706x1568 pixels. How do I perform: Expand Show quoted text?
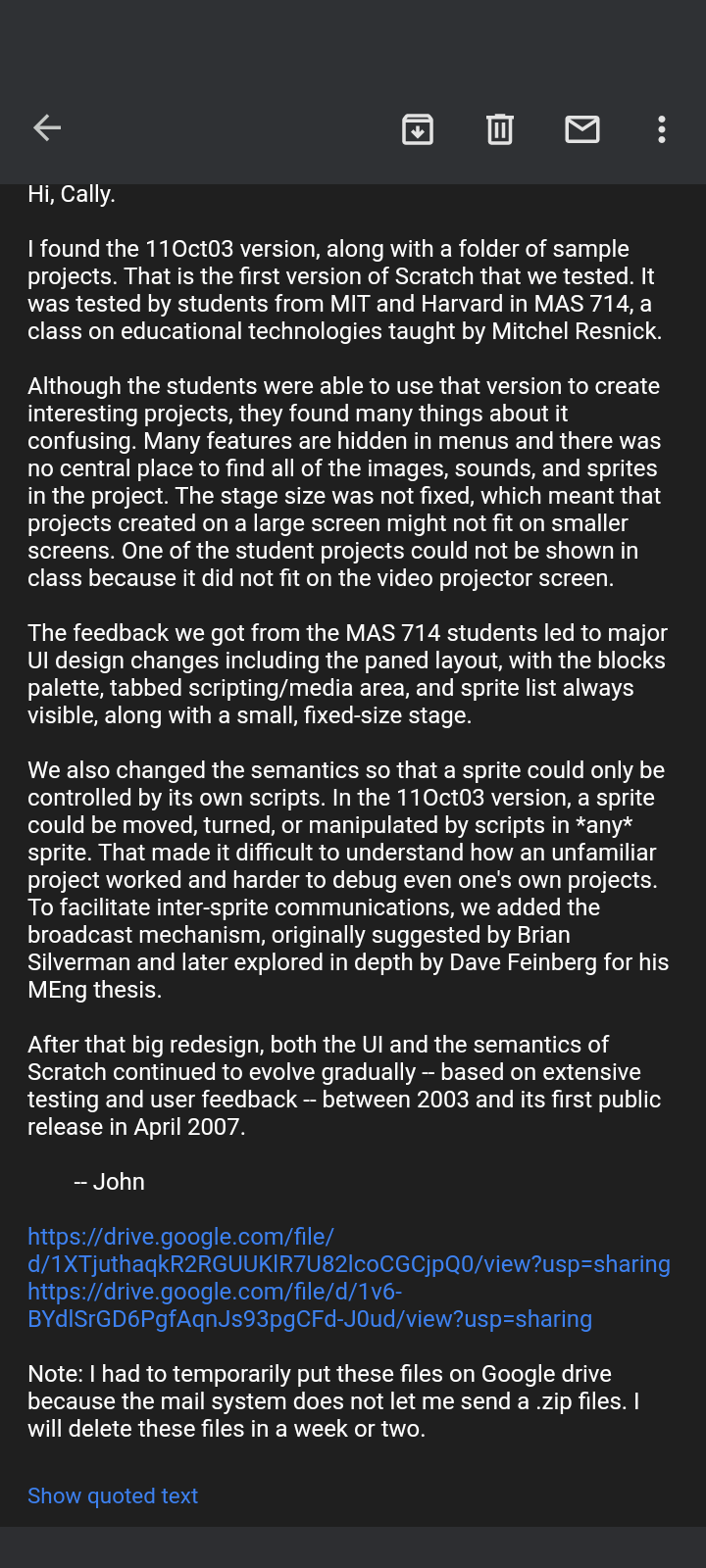point(113,1495)
